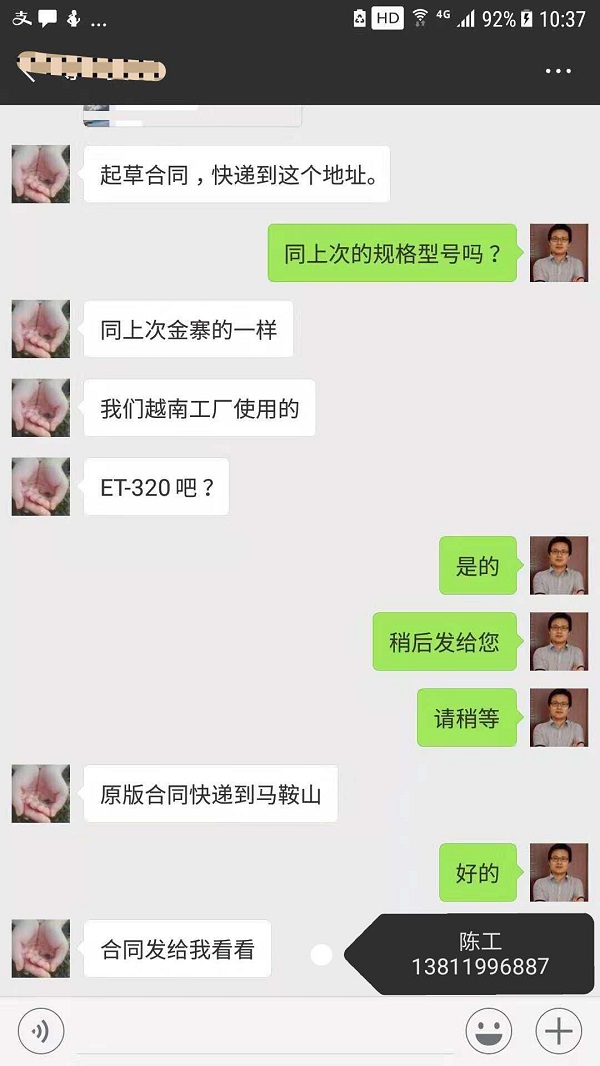The height and width of the screenshot is (1066, 600).
Task: Open my avatar beside "同上次的规格型号吗？"
Action: tap(559, 253)
